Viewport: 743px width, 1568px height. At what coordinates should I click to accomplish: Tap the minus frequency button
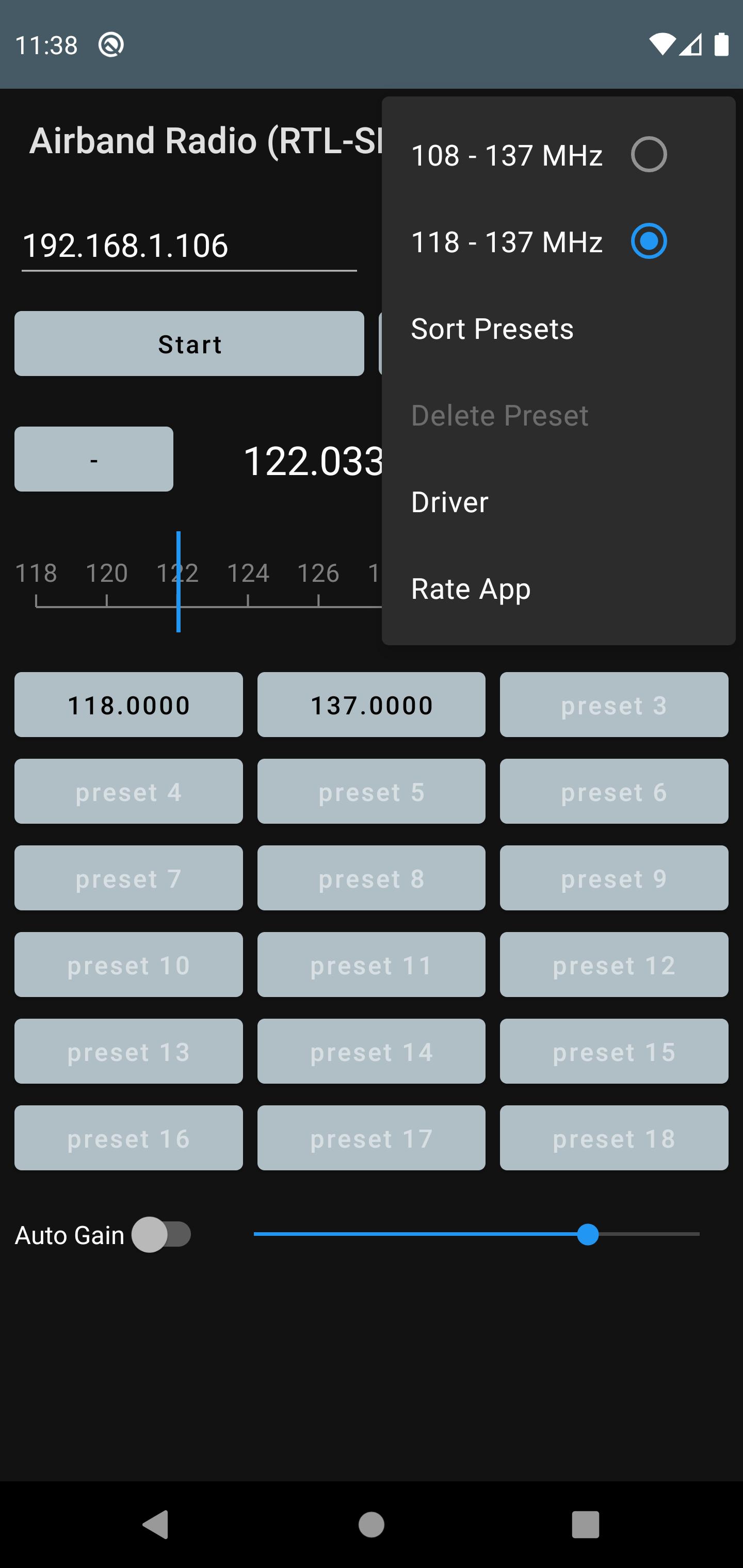(94, 460)
